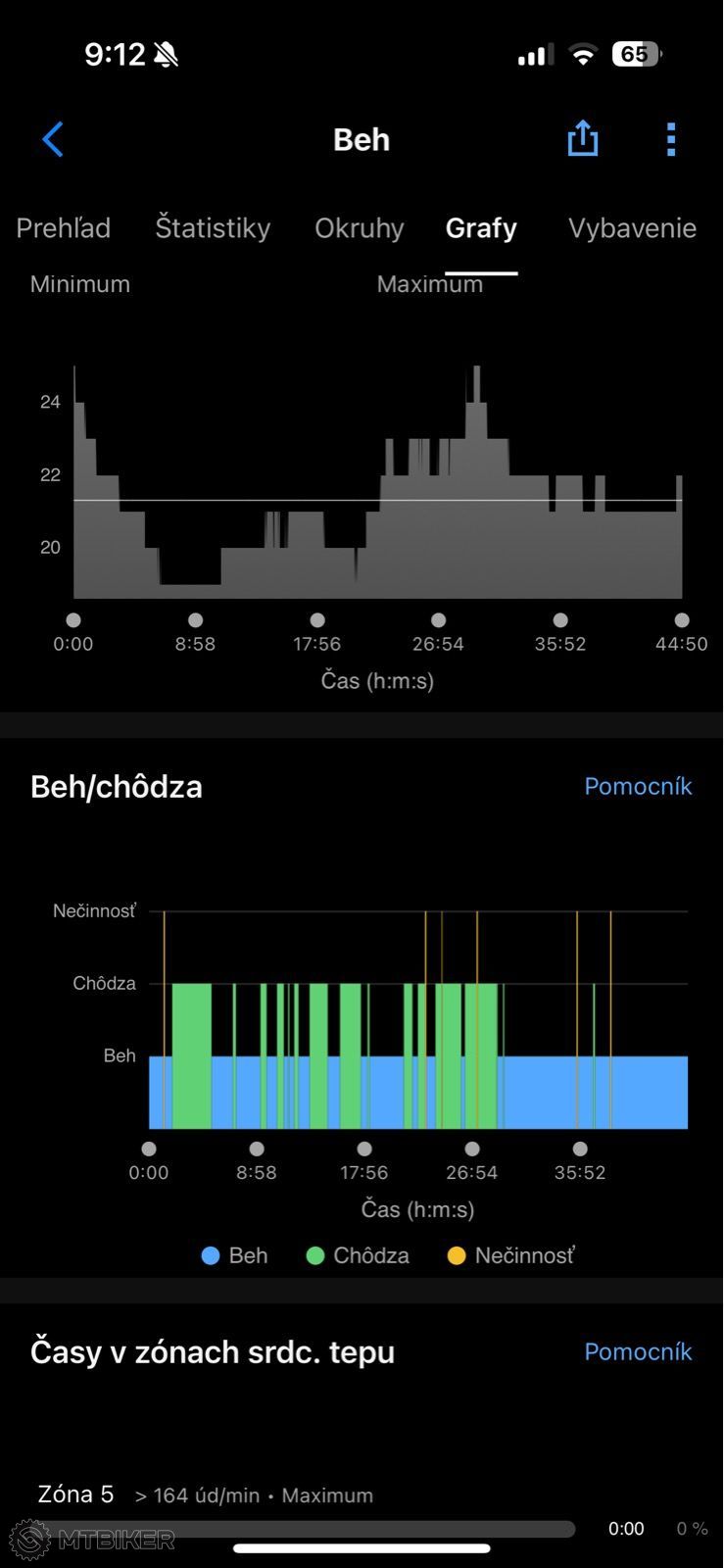Switch to the Vybavenie tab

coord(632,228)
